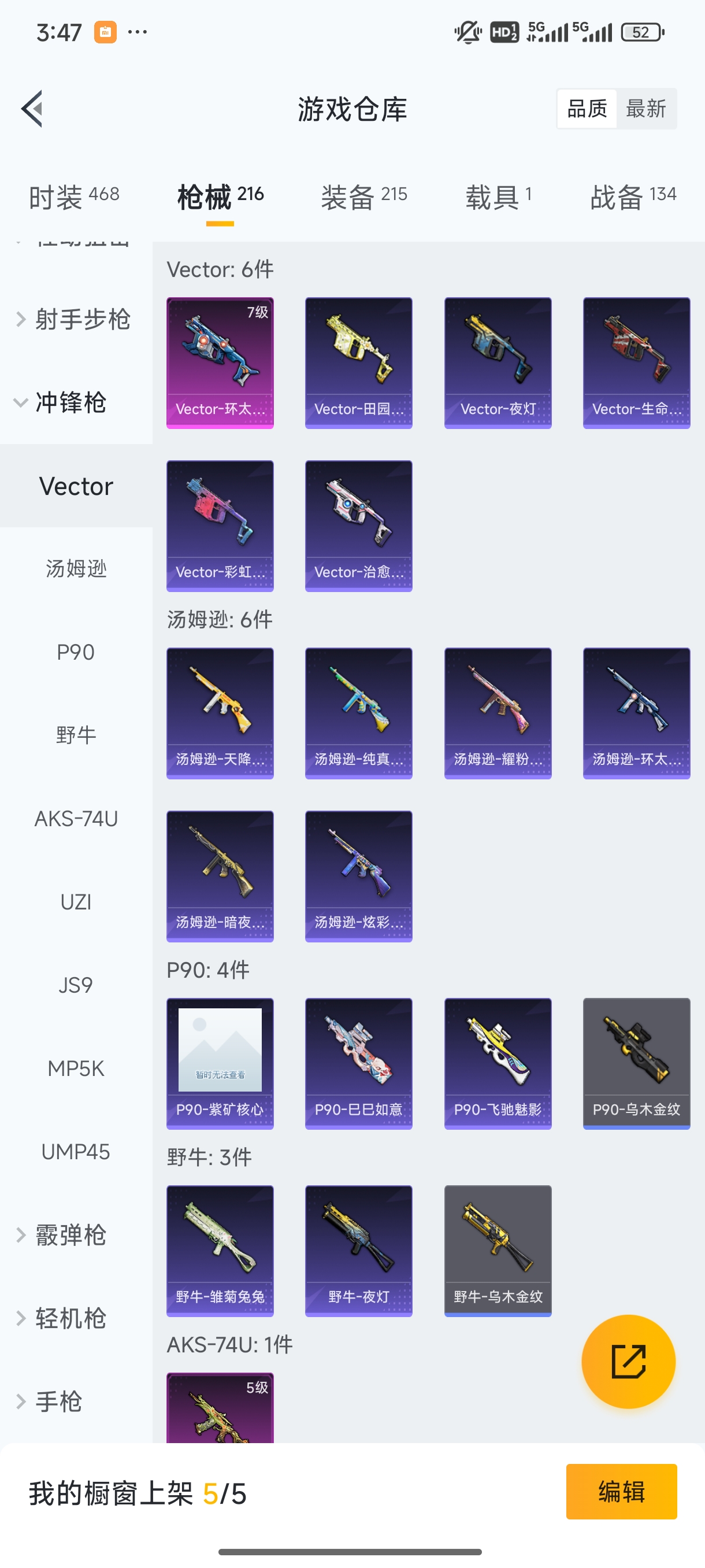Open the P90-巳巳如意 skin

coord(358,1063)
